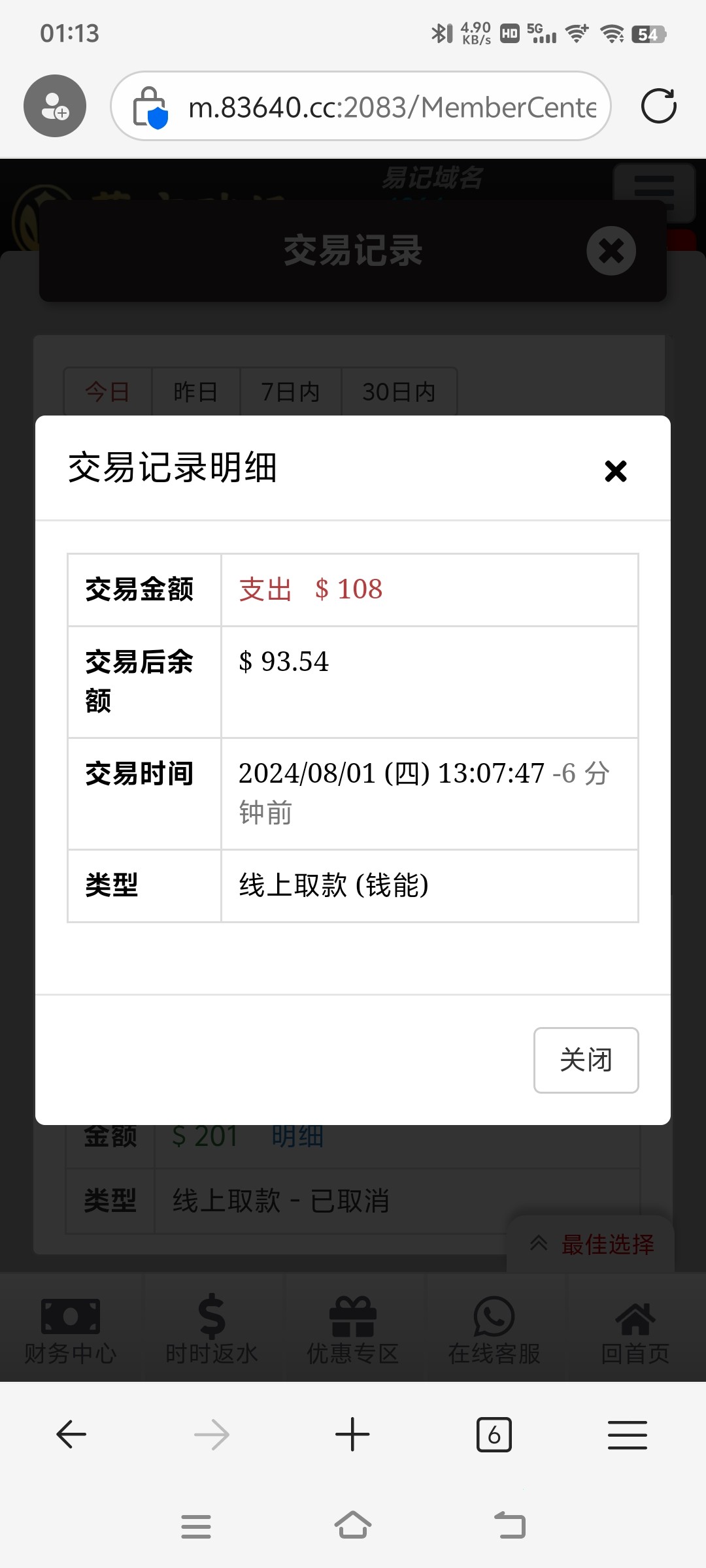Reload the page in the browser

coord(658,106)
